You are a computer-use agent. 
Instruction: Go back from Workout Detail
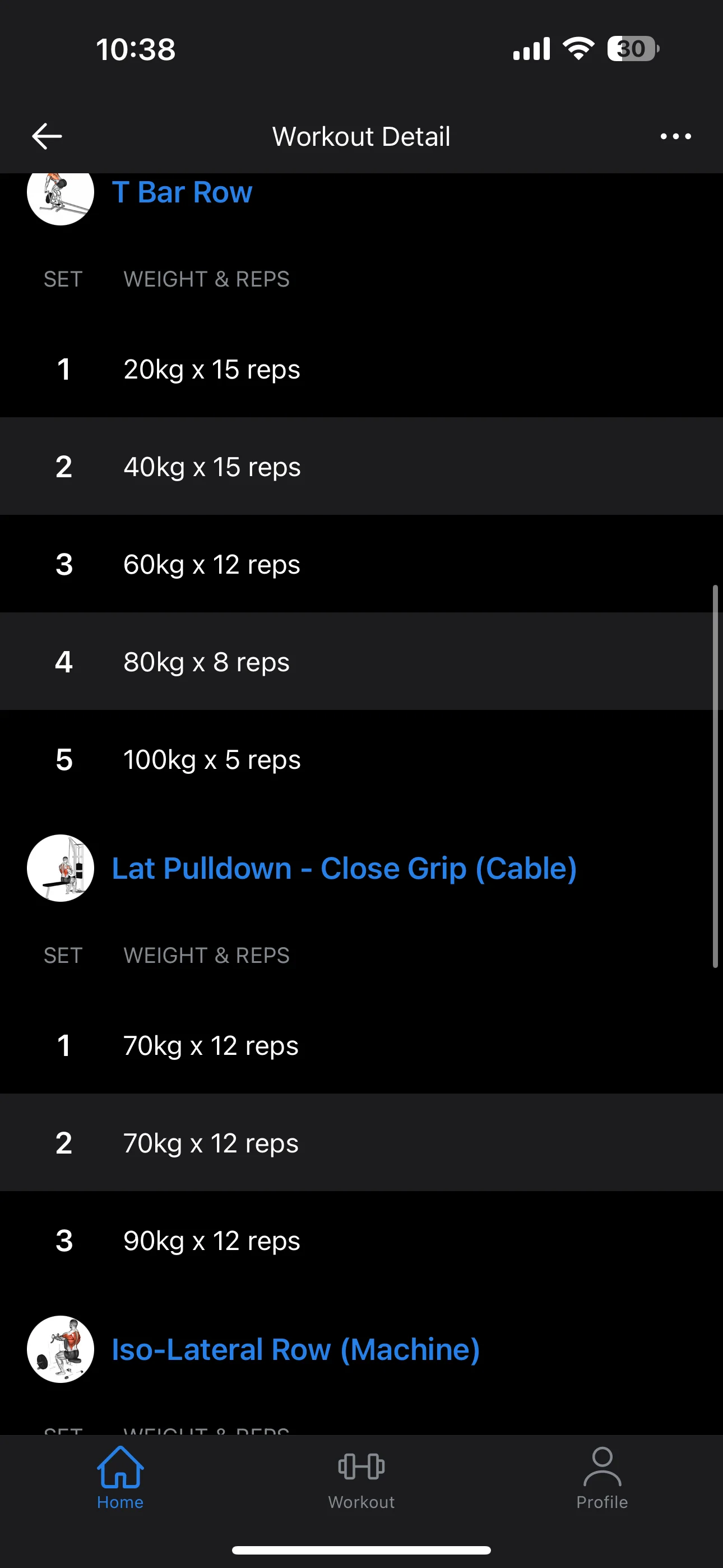pyautogui.click(x=47, y=136)
